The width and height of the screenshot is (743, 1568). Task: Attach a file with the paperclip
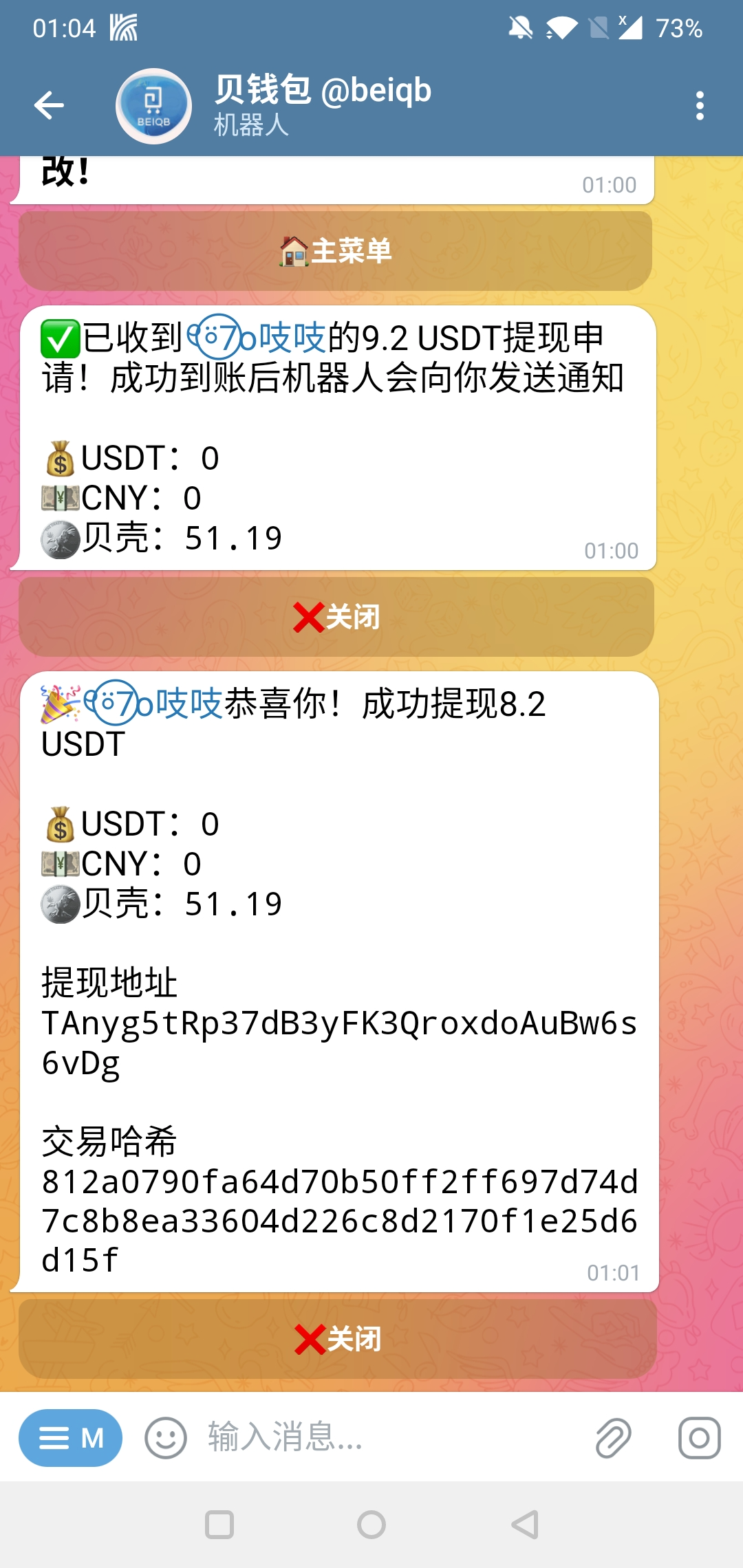click(x=612, y=1437)
